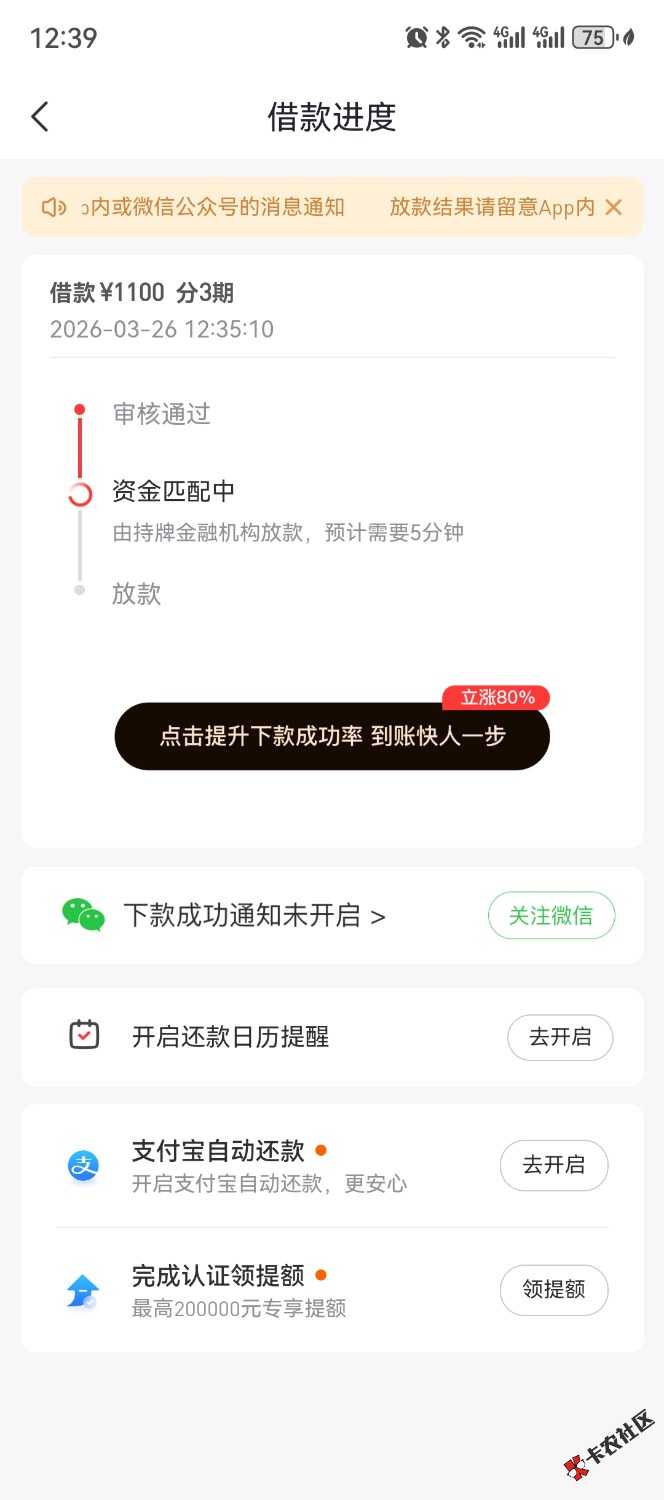Dismiss the orange notification banner
The width and height of the screenshot is (664, 1500).
[x=614, y=207]
